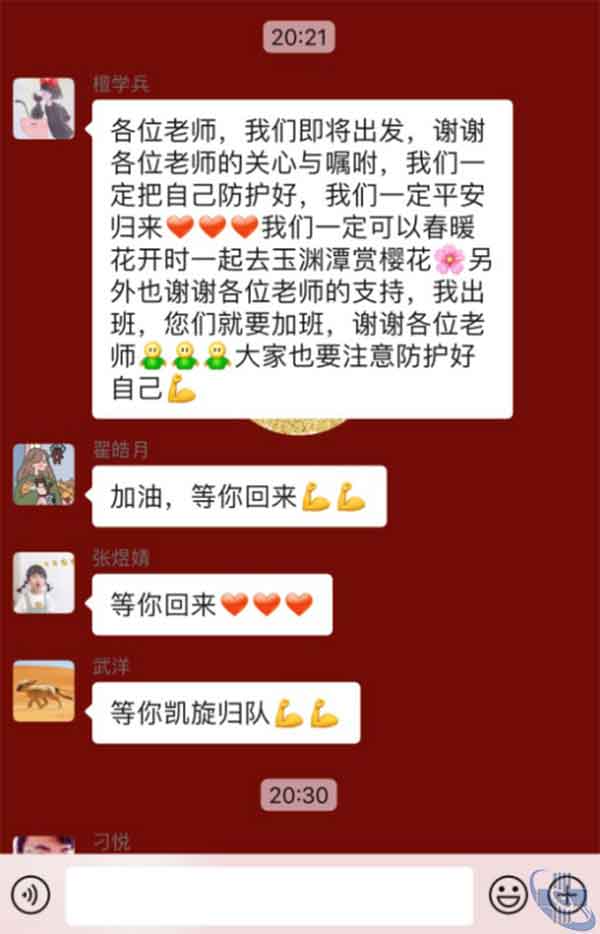Screen dimensions: 600x934
Task: Open the emoji picker
Action: (x=508, y=893)
